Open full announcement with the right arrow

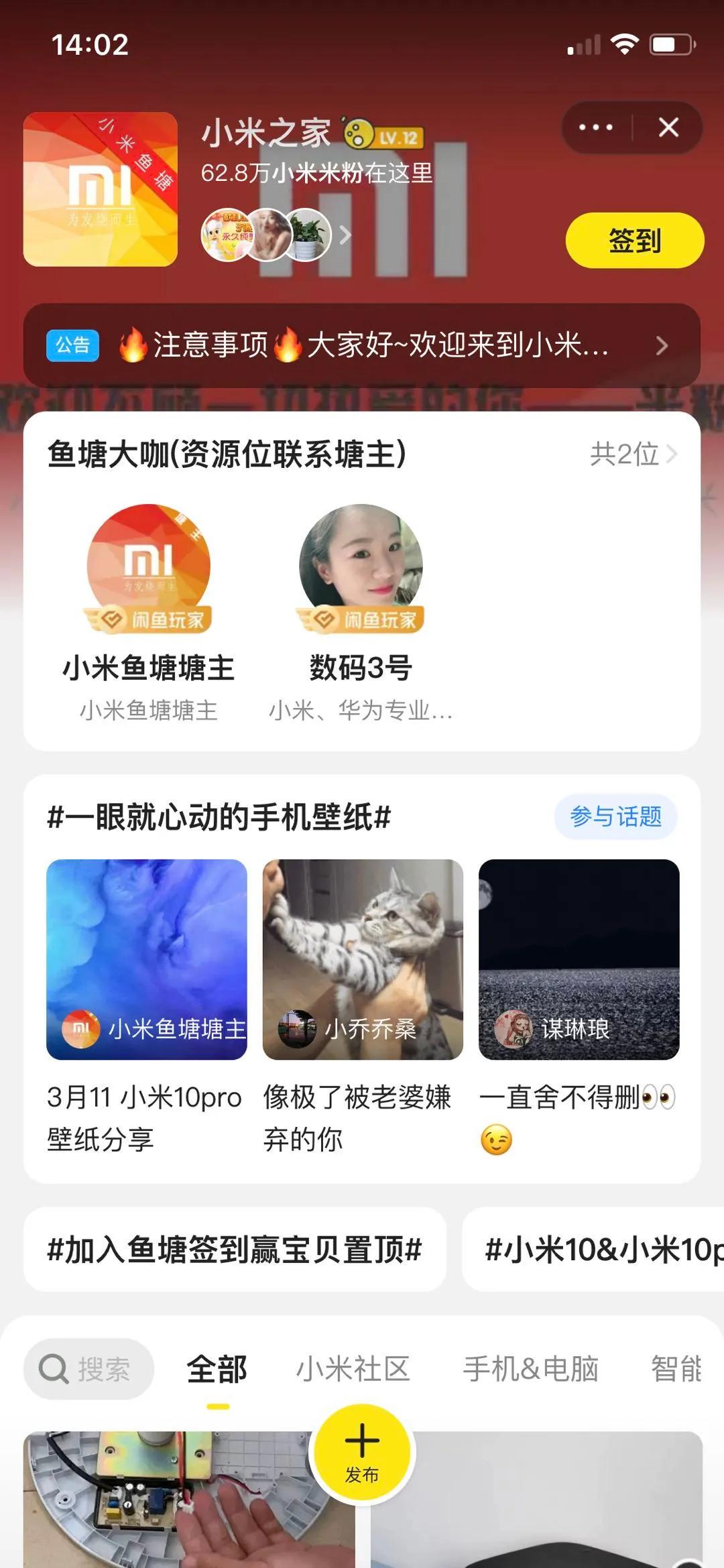[x=662, y=347]
